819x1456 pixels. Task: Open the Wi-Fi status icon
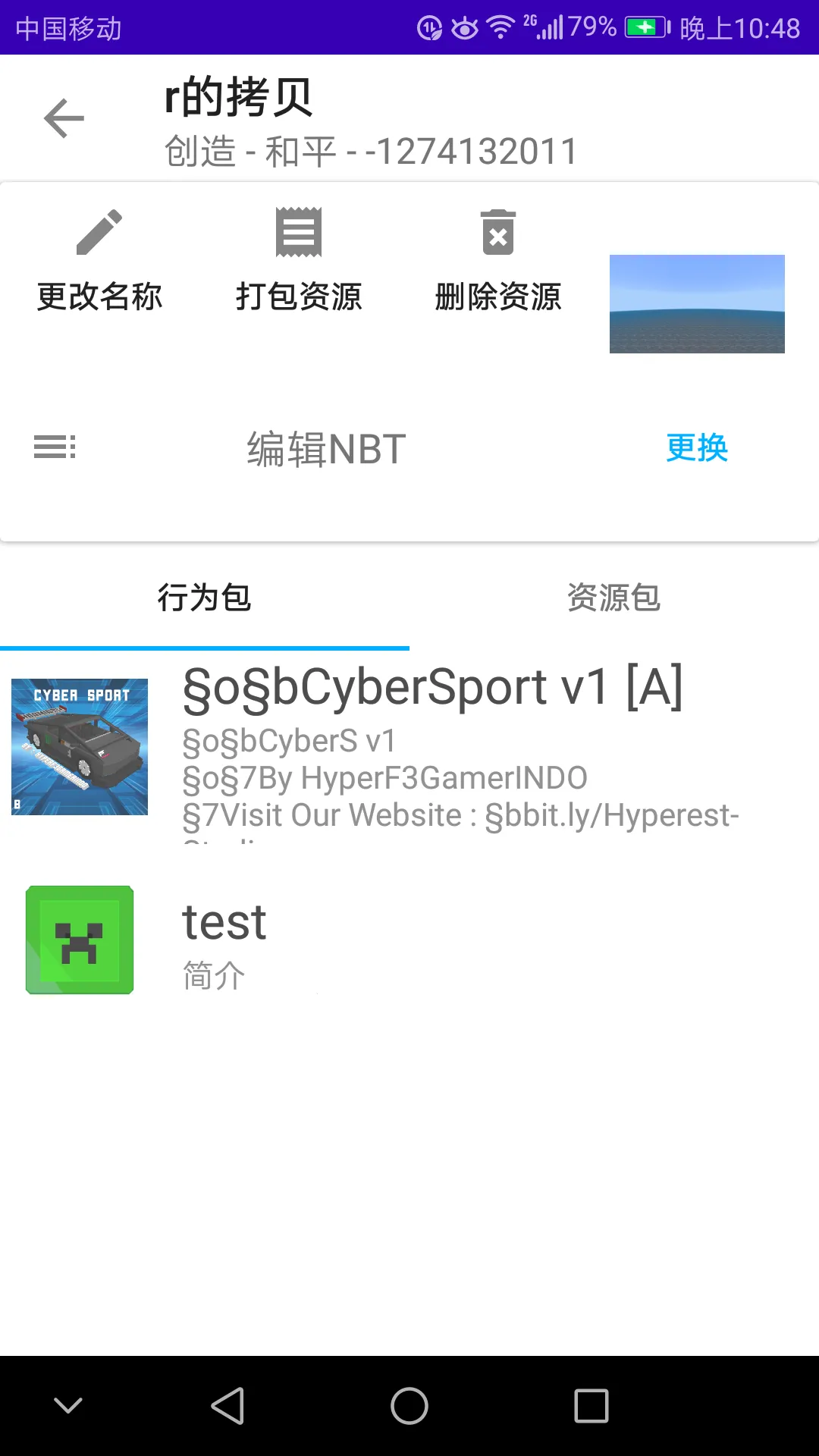click(x=501, y=26)
